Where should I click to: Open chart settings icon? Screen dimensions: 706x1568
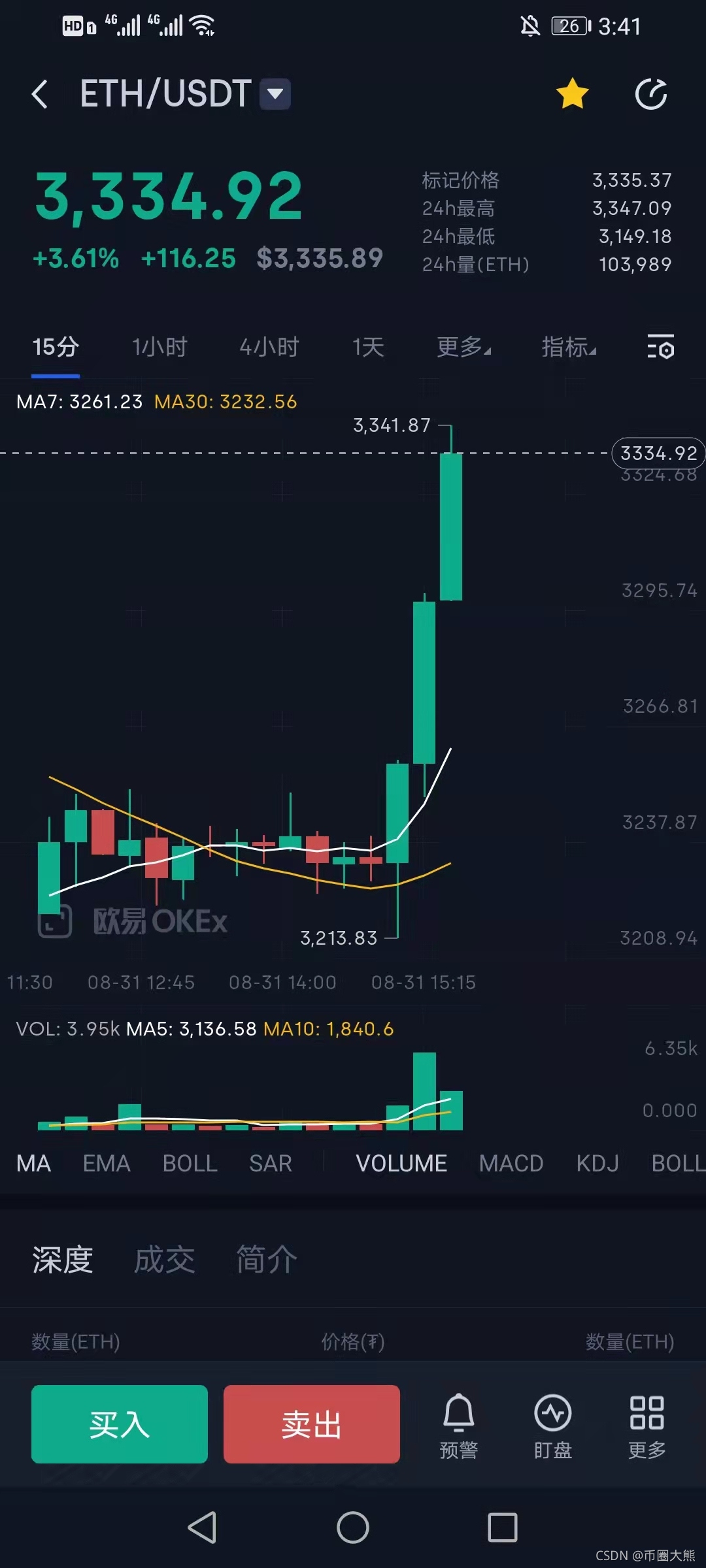coord(660,347)
